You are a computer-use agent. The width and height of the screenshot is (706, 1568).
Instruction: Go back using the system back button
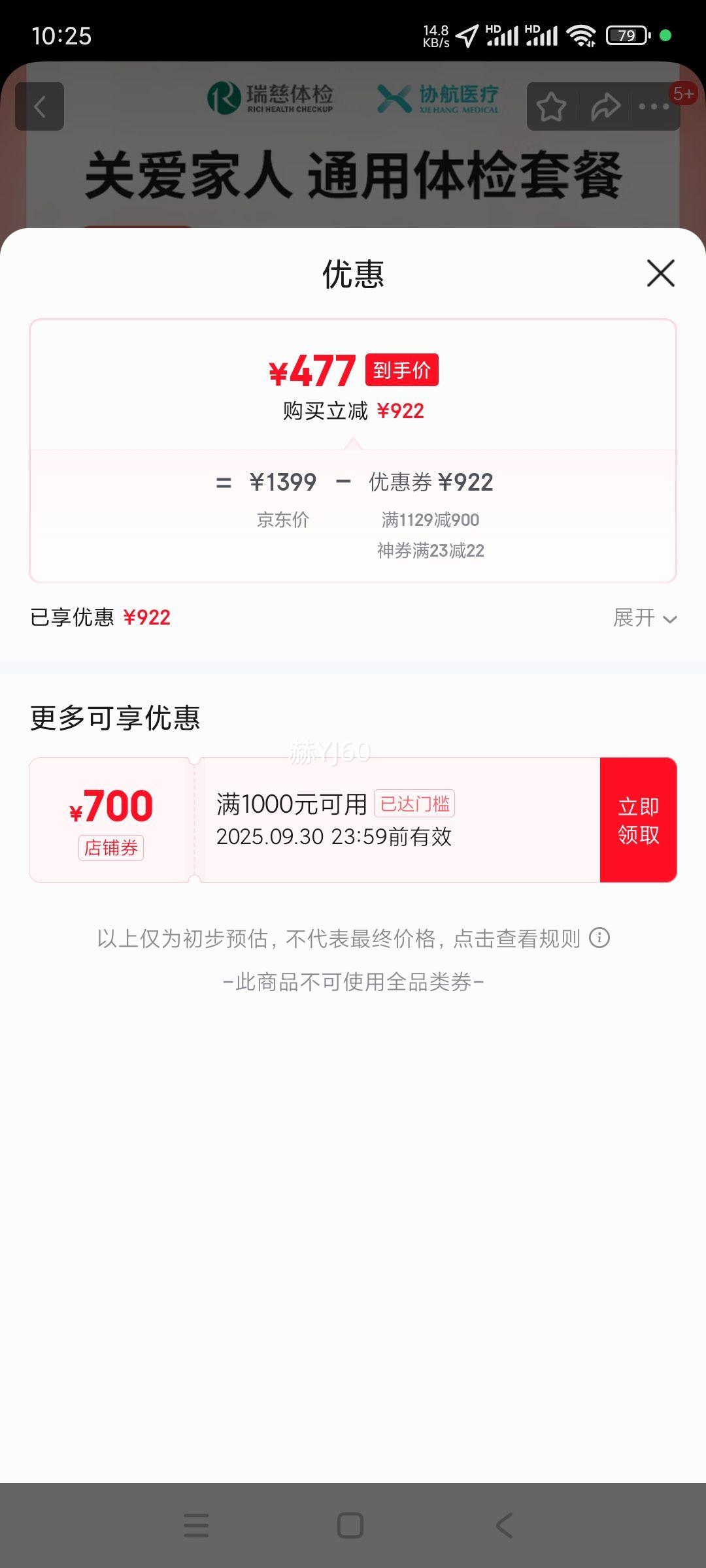pos(504,1526)
